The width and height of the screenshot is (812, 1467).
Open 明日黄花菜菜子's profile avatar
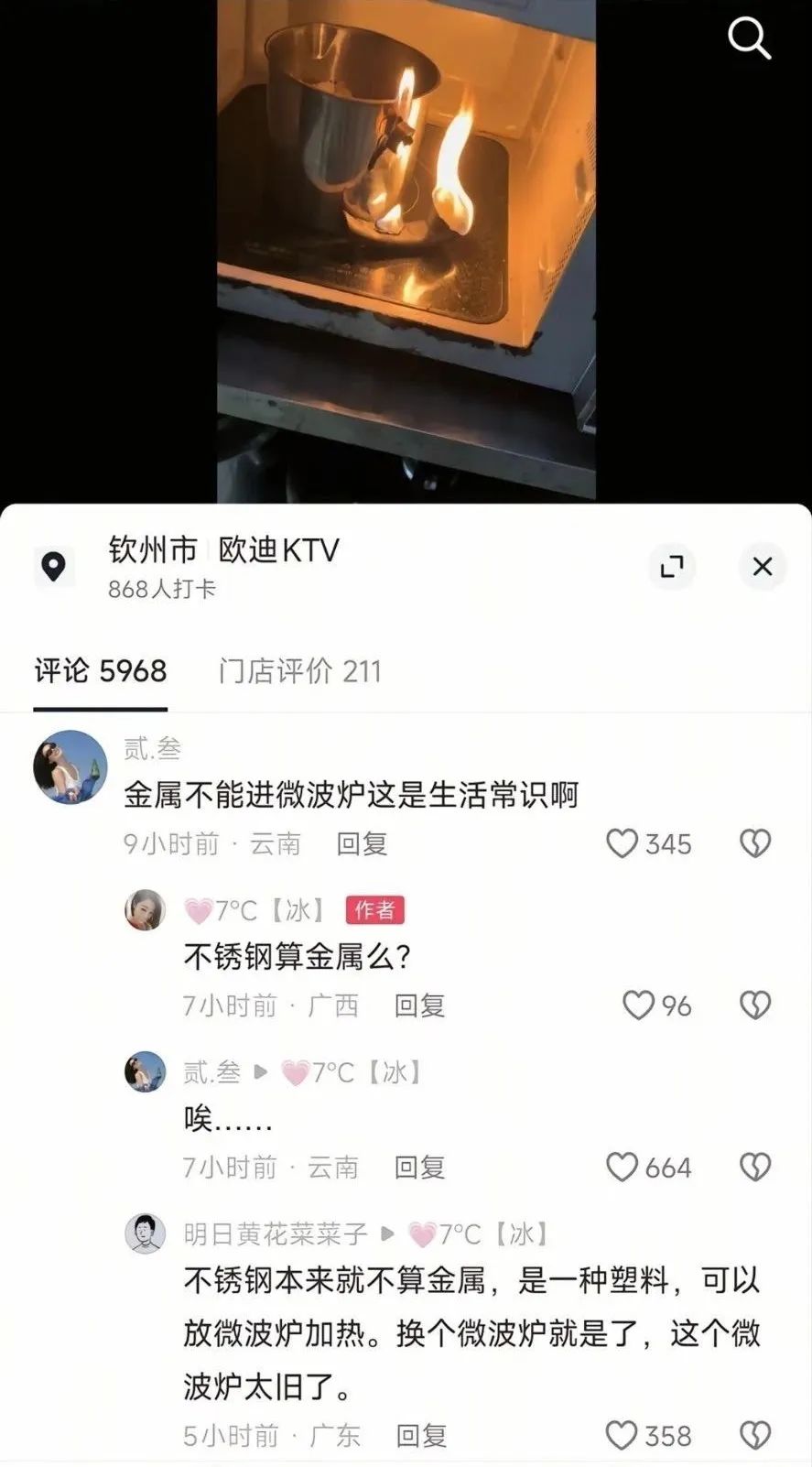pyautogui.click(x=145, y=1233)
